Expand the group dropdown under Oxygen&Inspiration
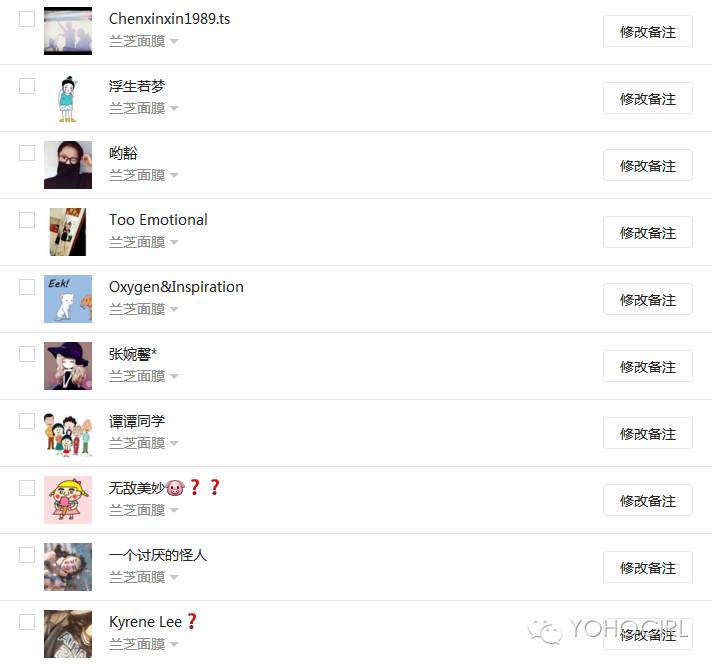The image size is (712, 666). tap(144, 309)
